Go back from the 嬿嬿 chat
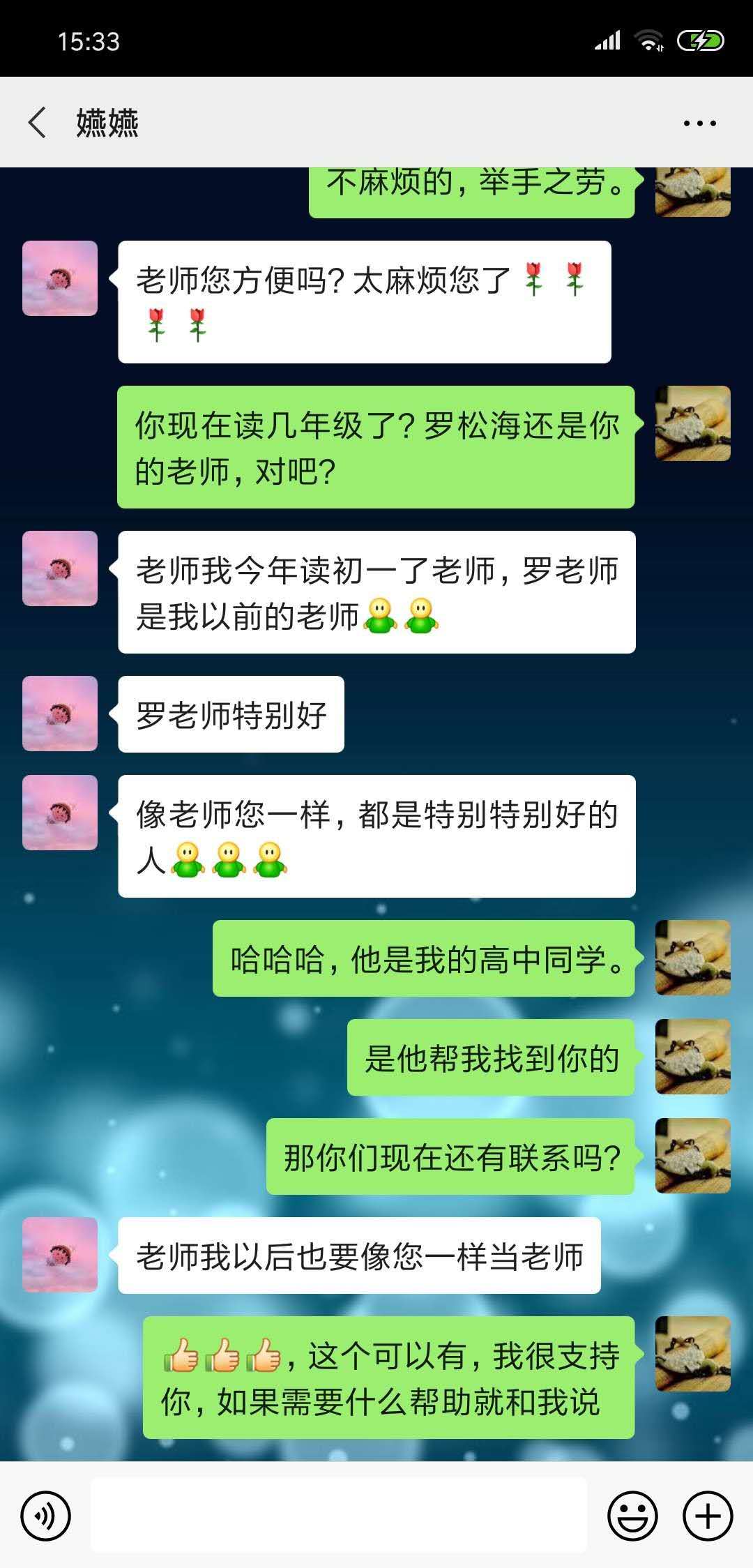 (38, 123)
